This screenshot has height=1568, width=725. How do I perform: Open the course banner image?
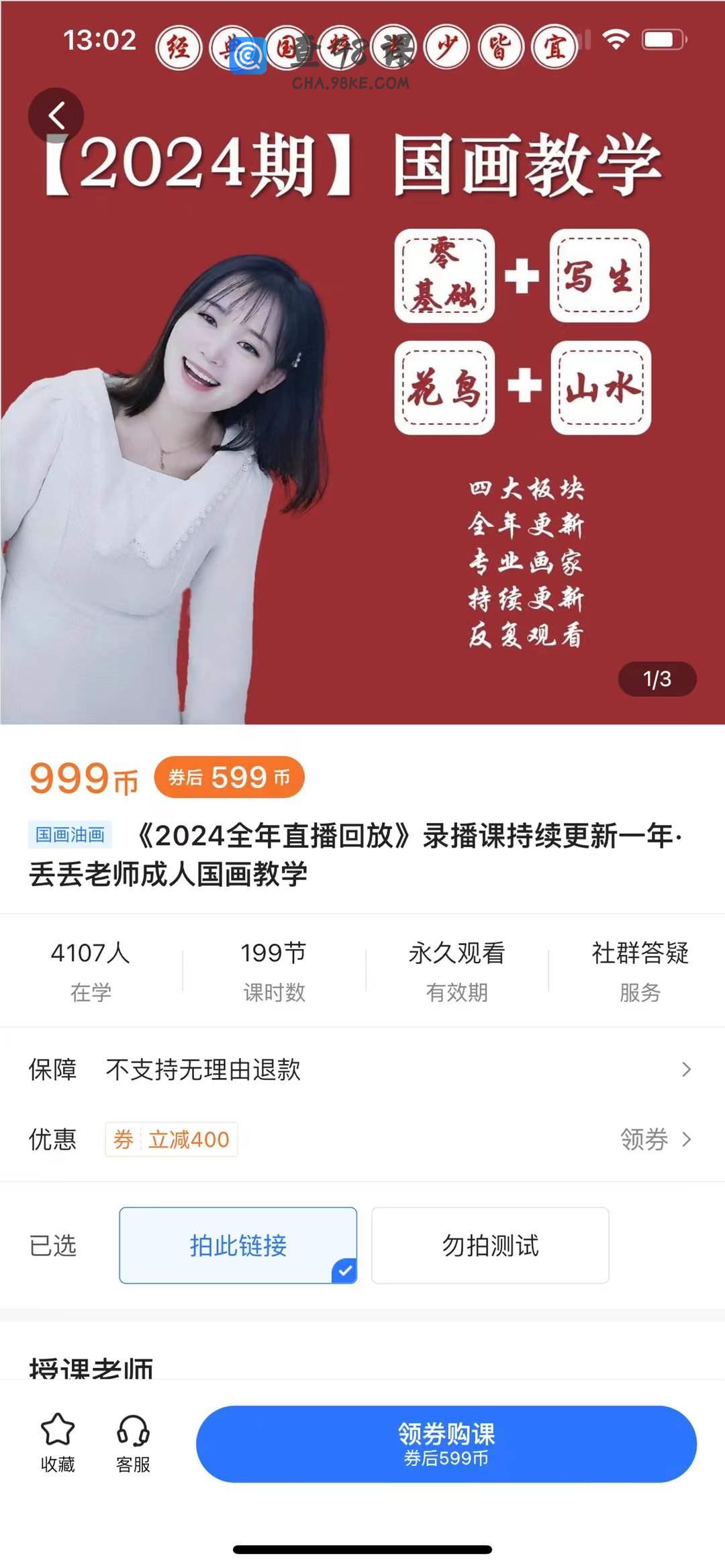point(362,430)
